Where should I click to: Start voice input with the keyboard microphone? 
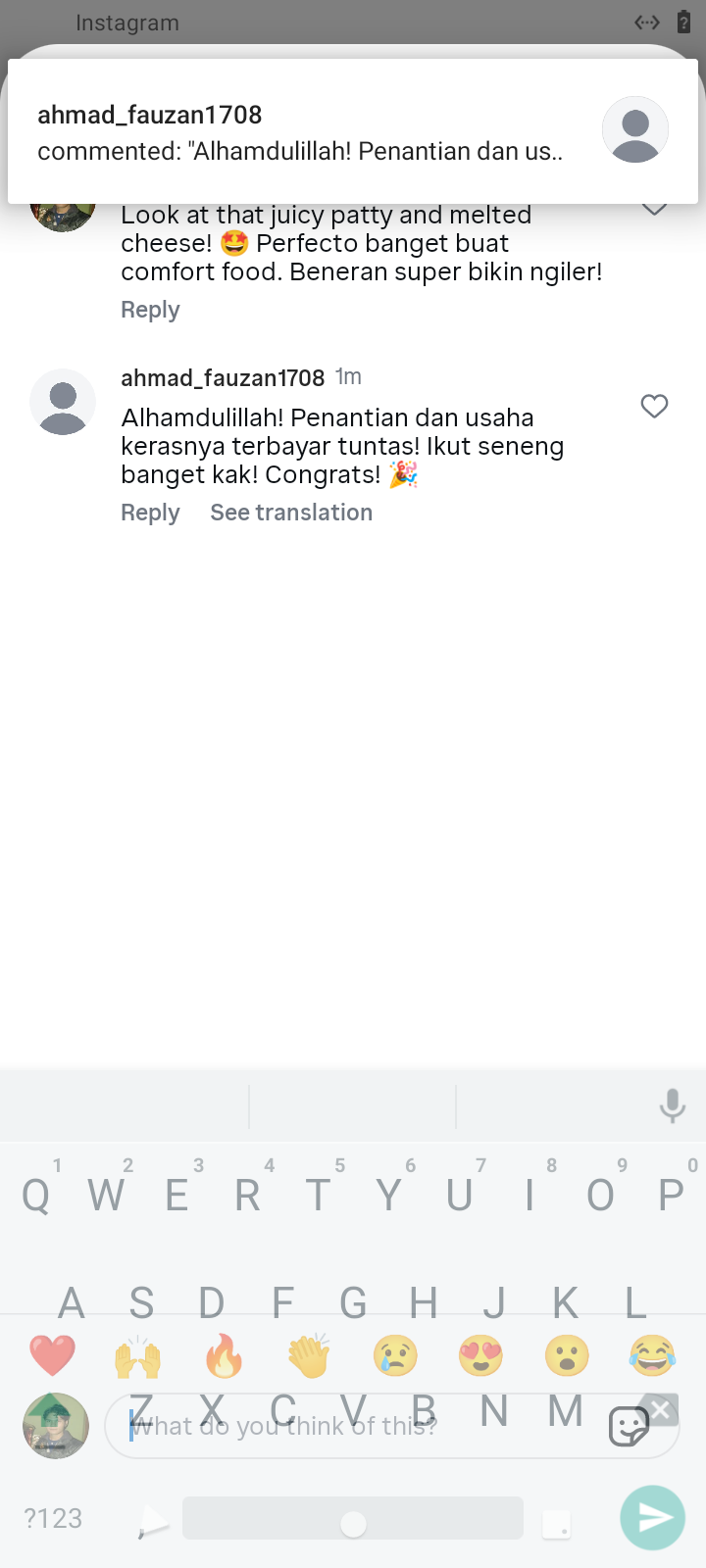[673, 1105]
